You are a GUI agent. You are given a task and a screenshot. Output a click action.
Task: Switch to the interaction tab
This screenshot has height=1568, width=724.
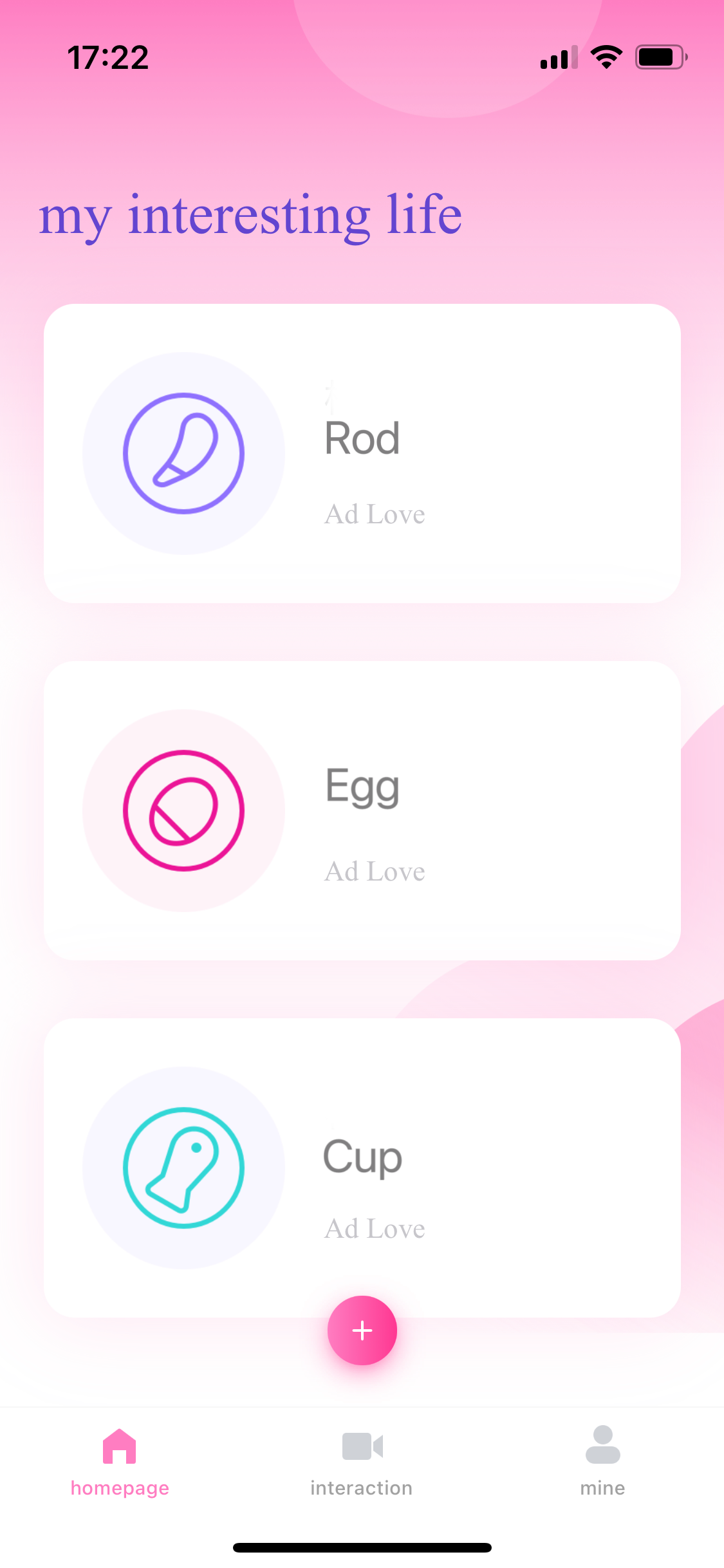(x=362, y=1461)
